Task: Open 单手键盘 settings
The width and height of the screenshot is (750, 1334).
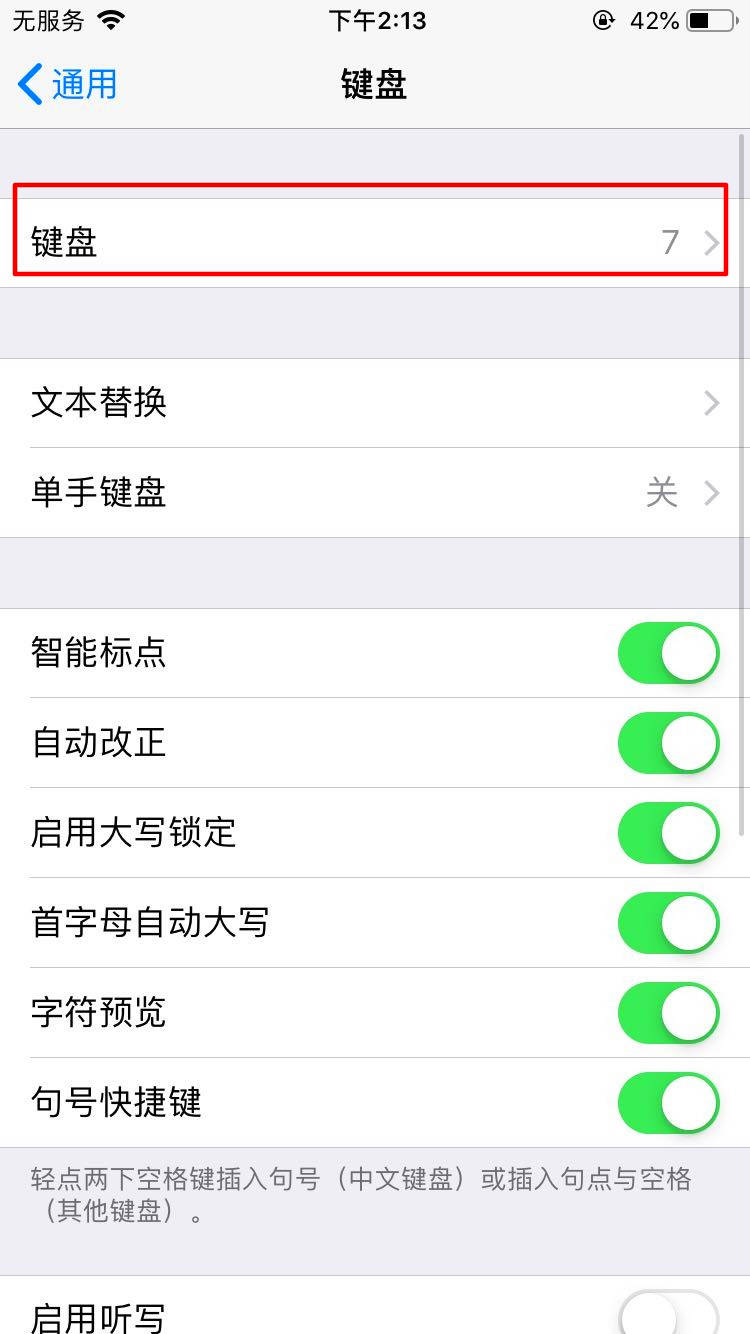Action: click(375, 493)
